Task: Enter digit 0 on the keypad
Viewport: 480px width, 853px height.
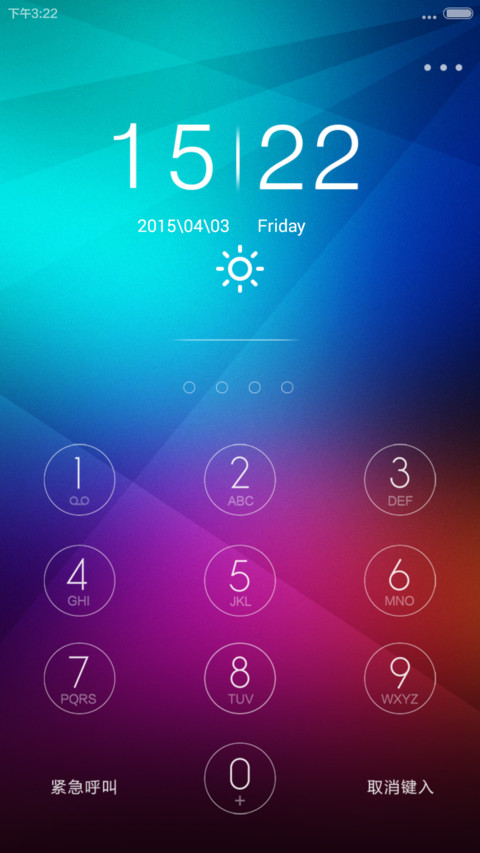Action: click(x=240, y=778)
